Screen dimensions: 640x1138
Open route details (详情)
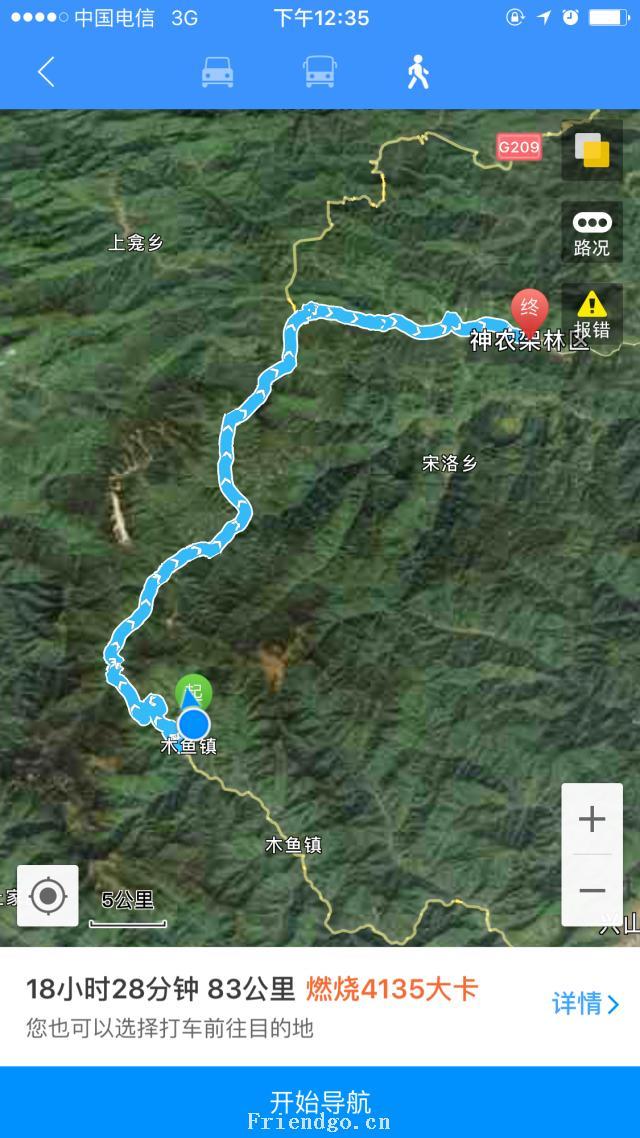(x=586, y=1003)
